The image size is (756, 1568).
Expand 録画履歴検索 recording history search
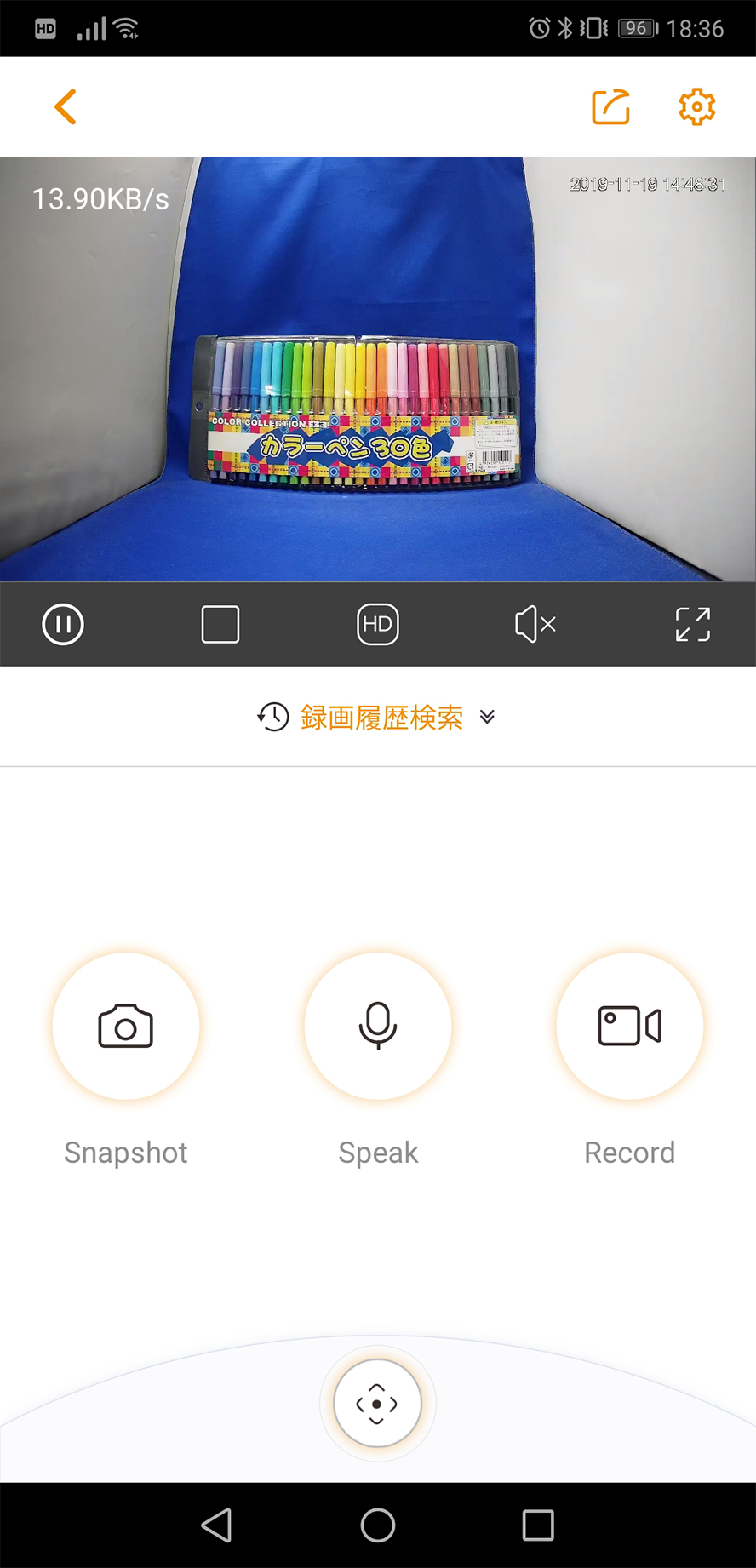378,718
